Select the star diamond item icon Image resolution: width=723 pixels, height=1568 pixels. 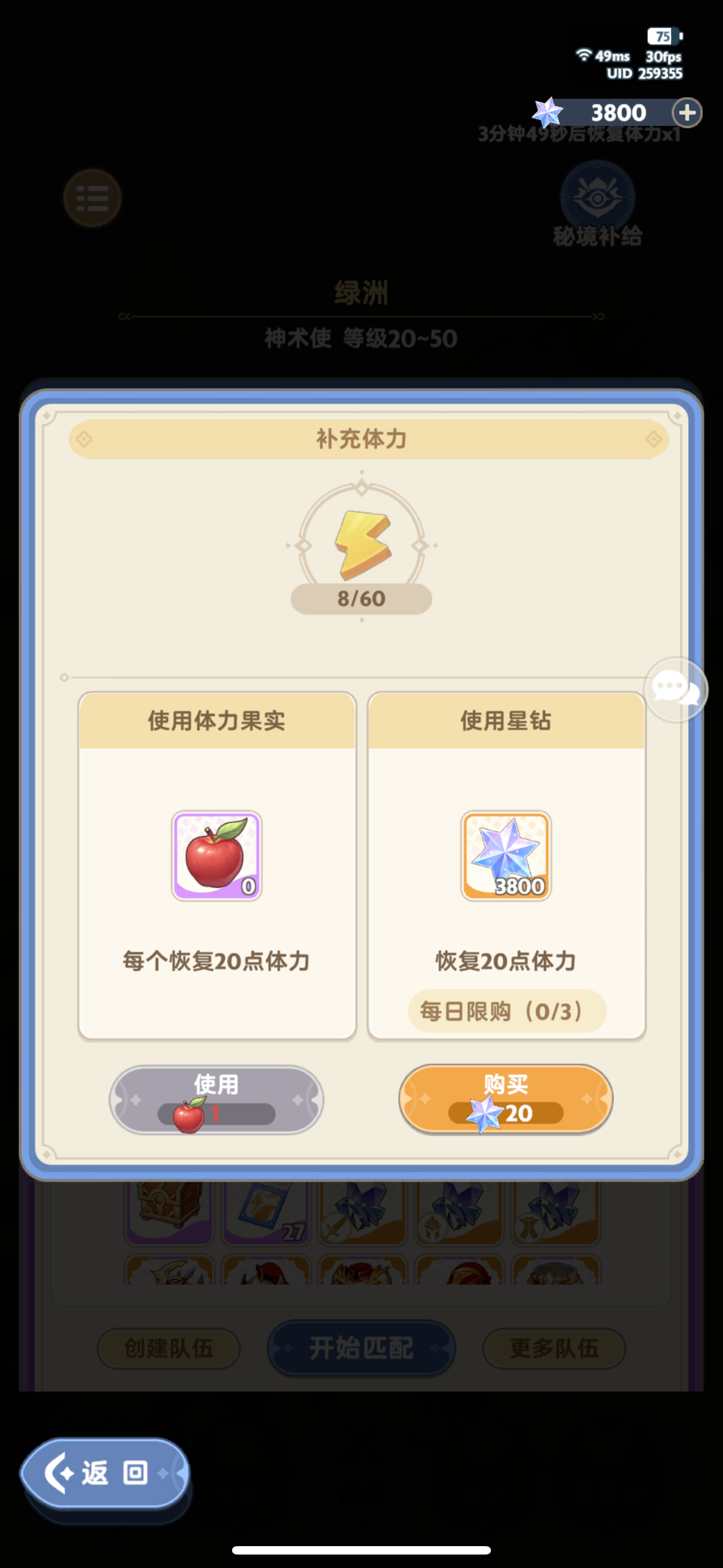505,855
